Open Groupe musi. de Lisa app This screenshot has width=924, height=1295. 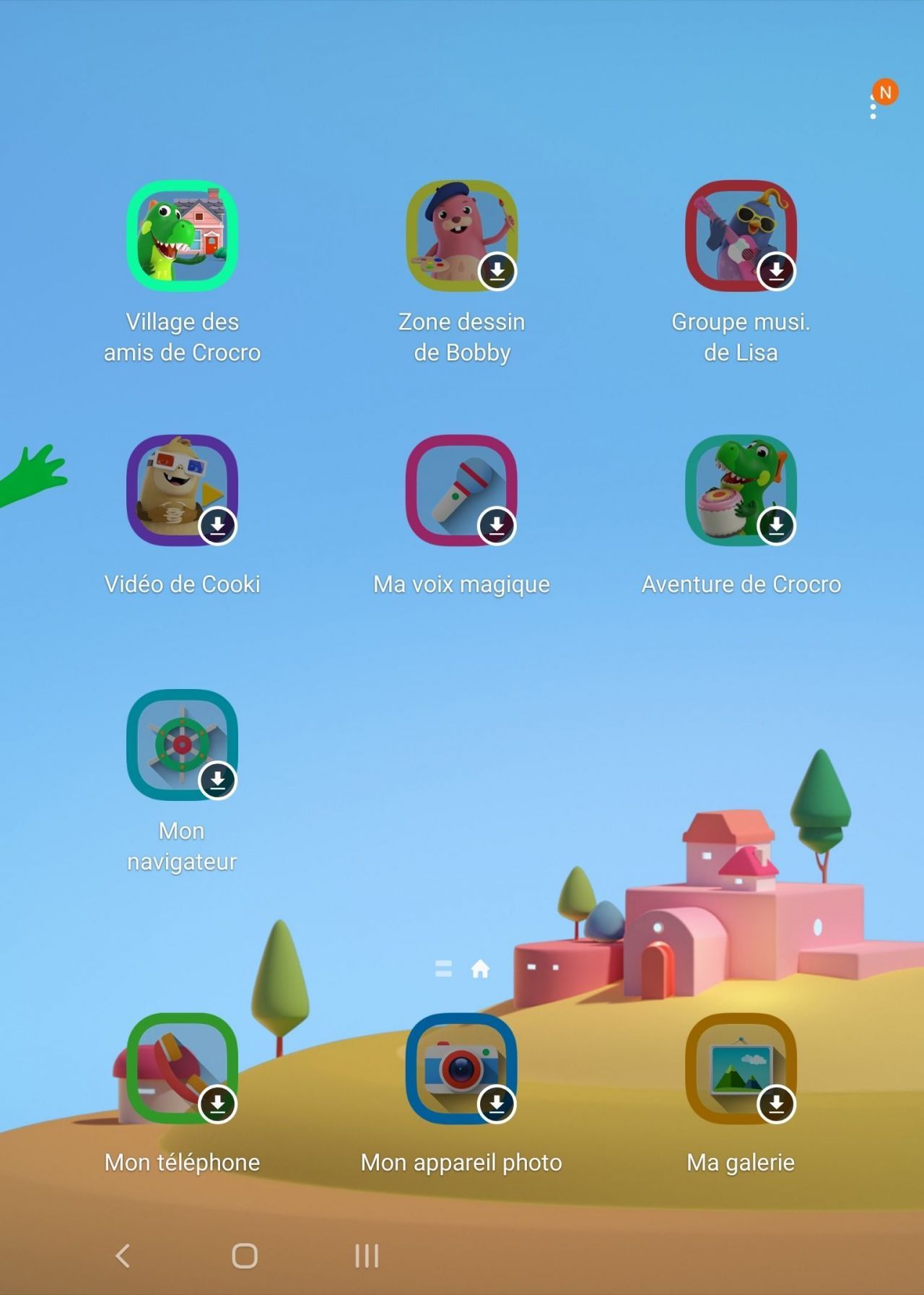(x=741, y=236)
